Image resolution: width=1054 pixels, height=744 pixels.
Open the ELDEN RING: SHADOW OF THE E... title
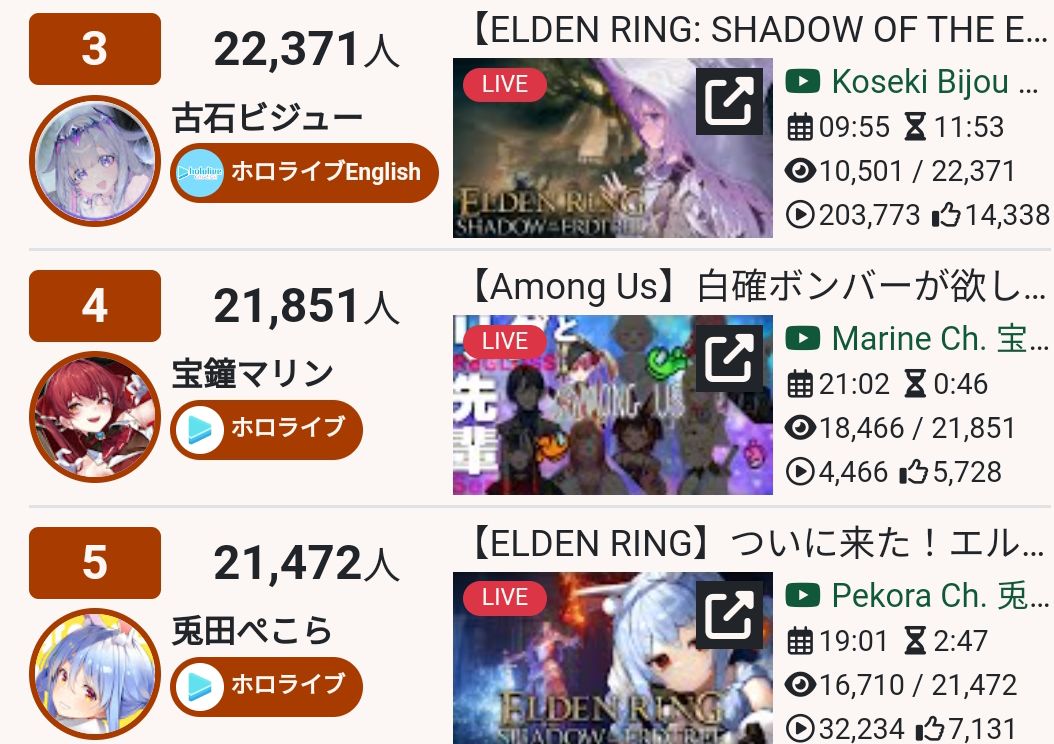click(756, 31)
